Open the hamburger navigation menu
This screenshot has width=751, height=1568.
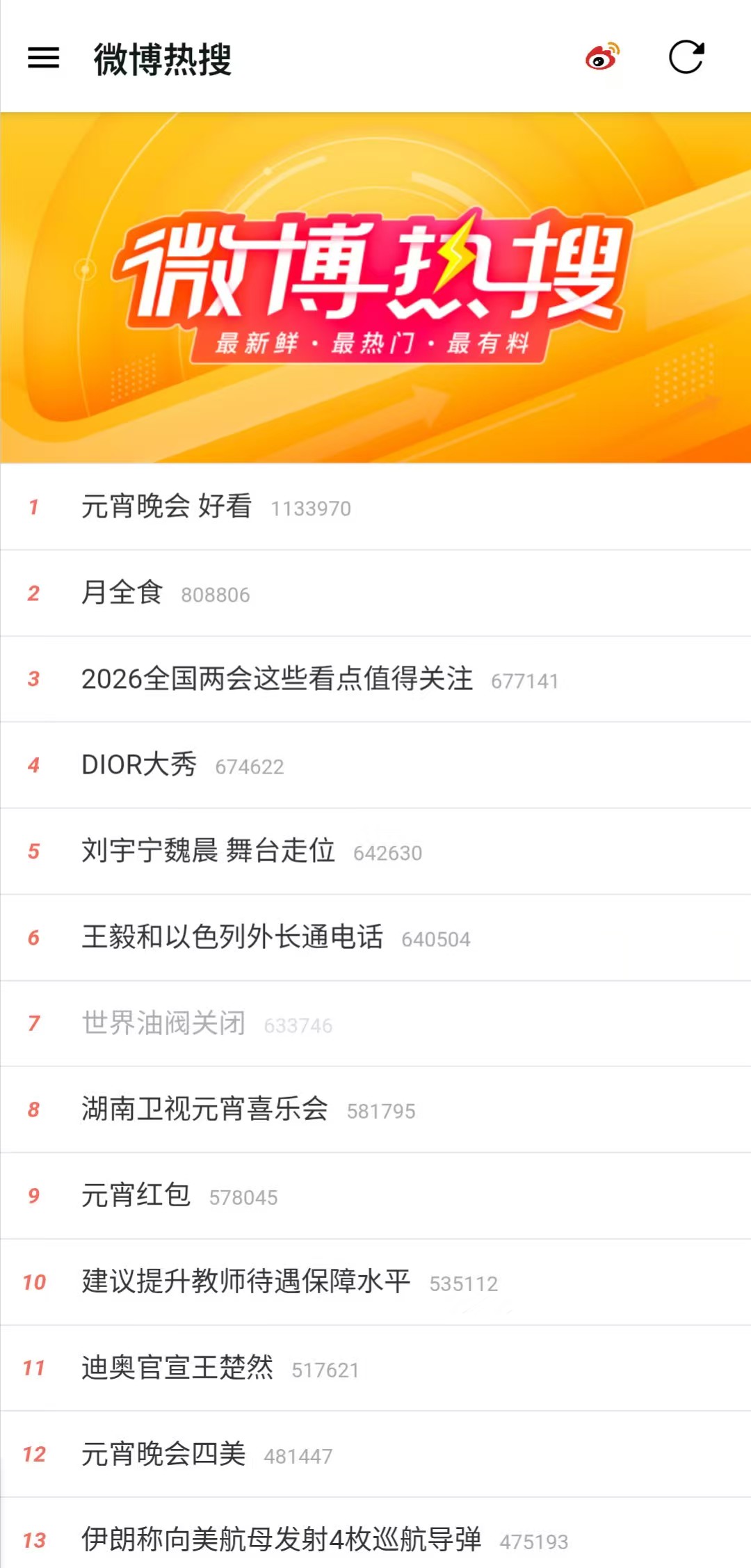(43, 59)
